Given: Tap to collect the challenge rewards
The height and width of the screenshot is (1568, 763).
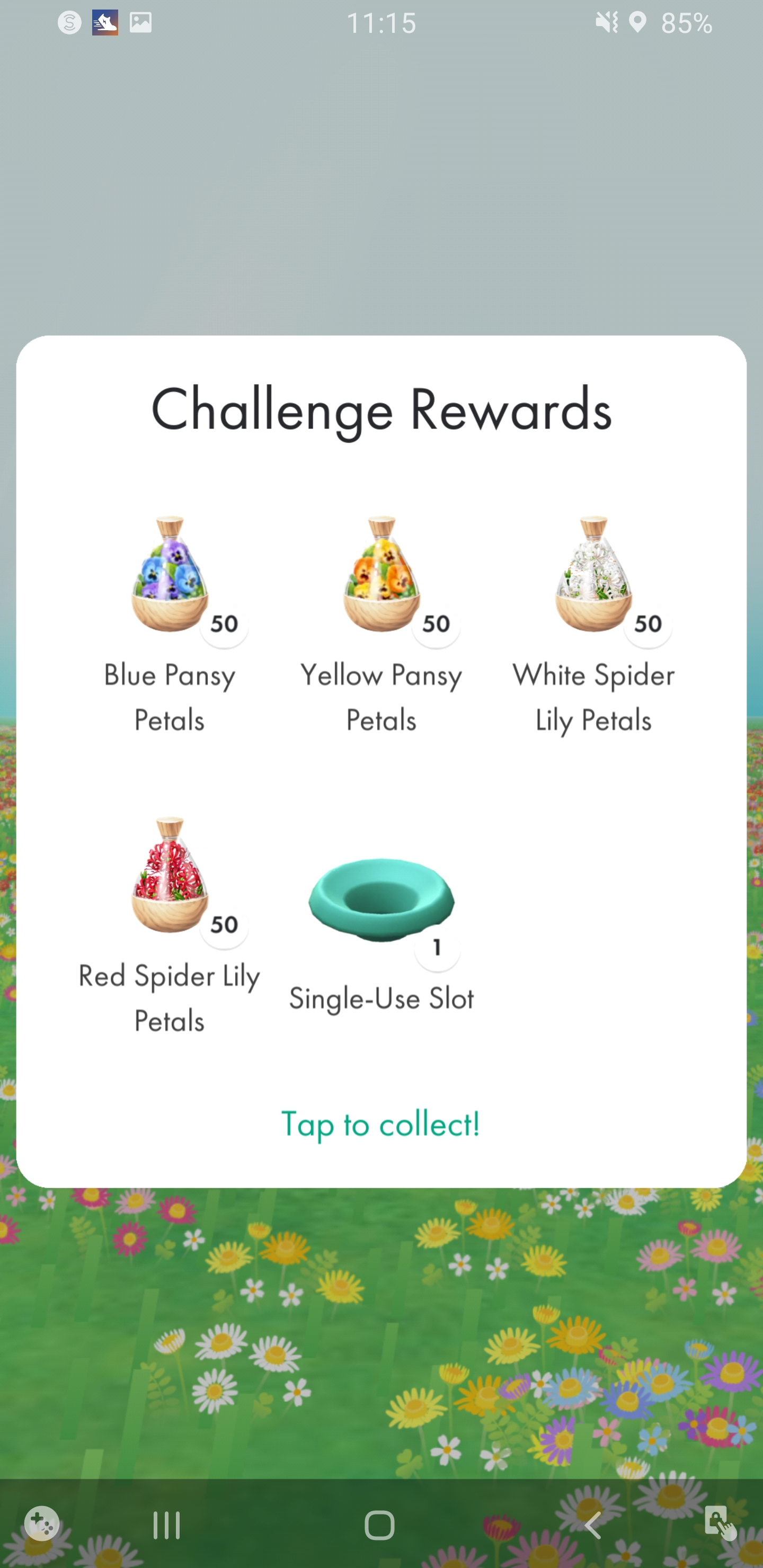Looking at the screenshot, I should (x=380, y=1124).
